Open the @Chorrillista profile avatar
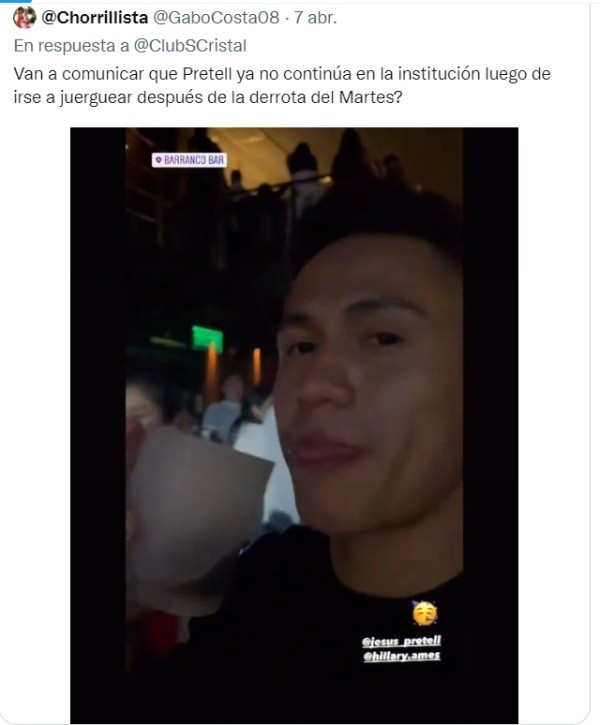 click(19, 17)
